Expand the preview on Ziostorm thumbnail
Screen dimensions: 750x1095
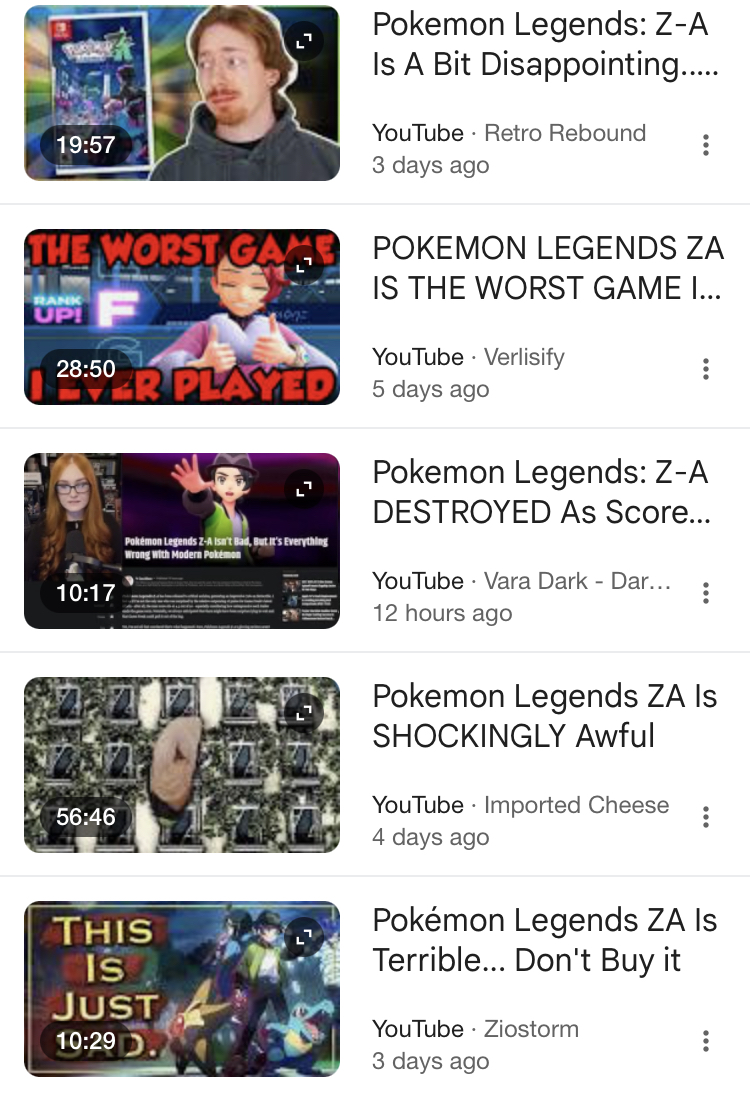coord(305,937)
